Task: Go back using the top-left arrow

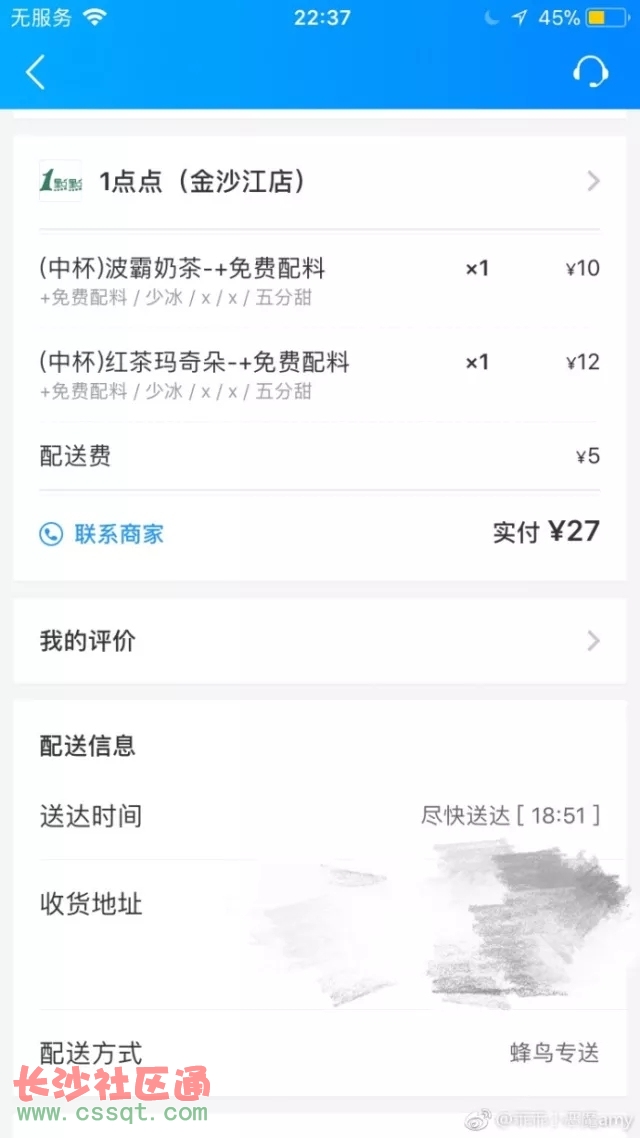Action: coord(35,72)
